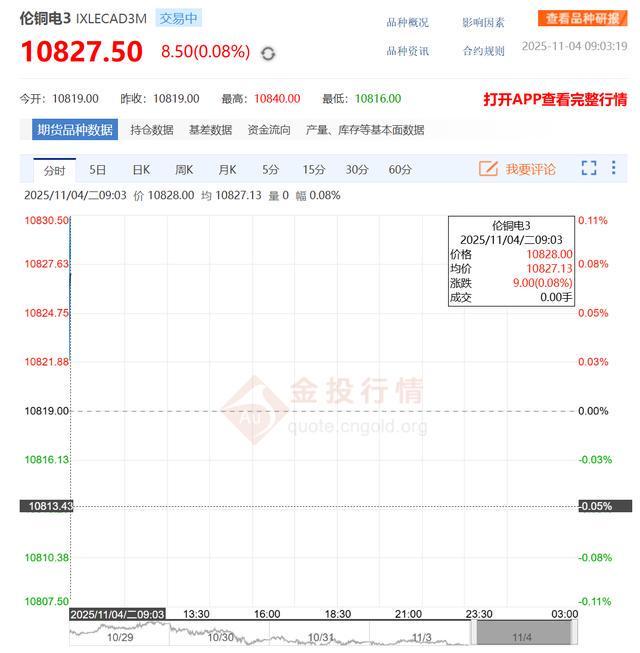Show the 15分 minute chart

(x=314, y=170)
